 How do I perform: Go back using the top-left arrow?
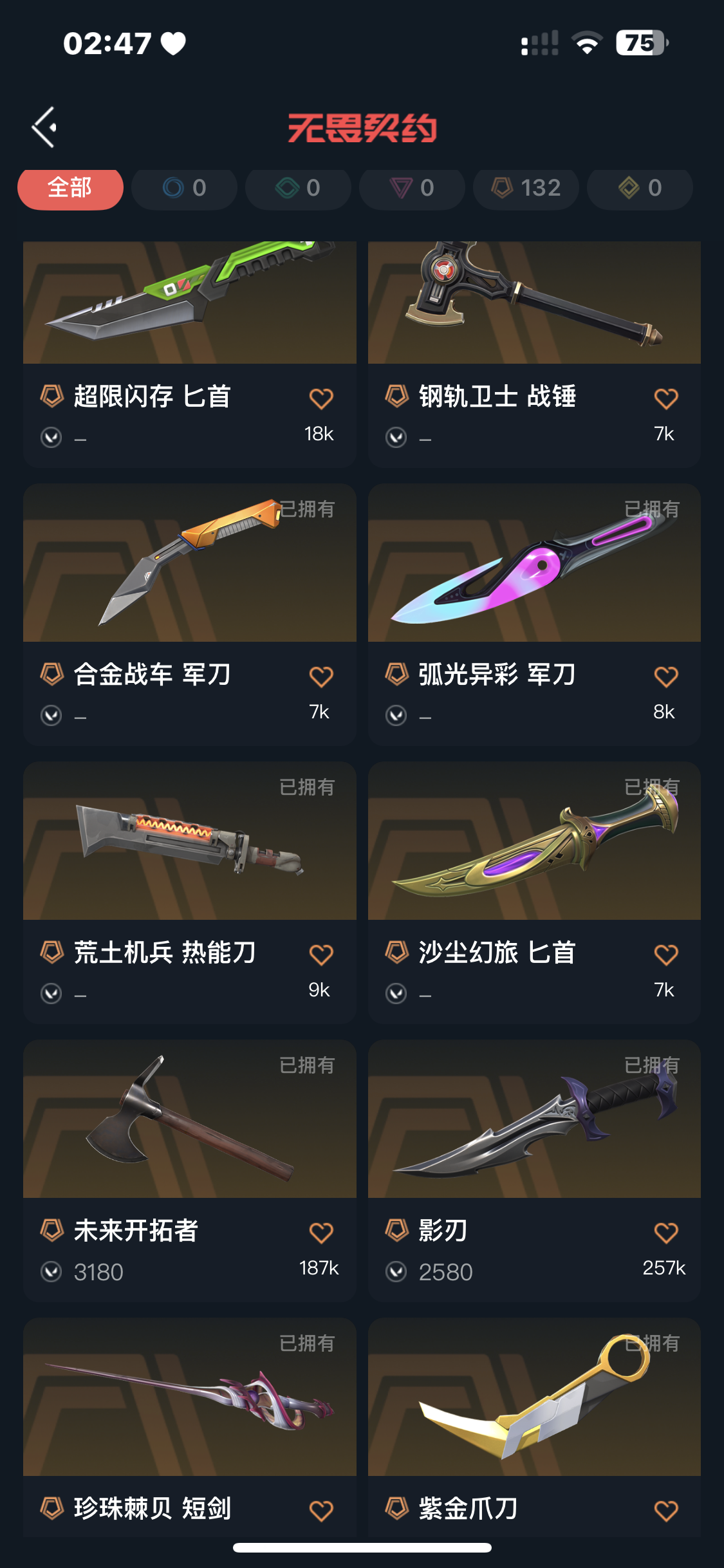tap(44, 127)
